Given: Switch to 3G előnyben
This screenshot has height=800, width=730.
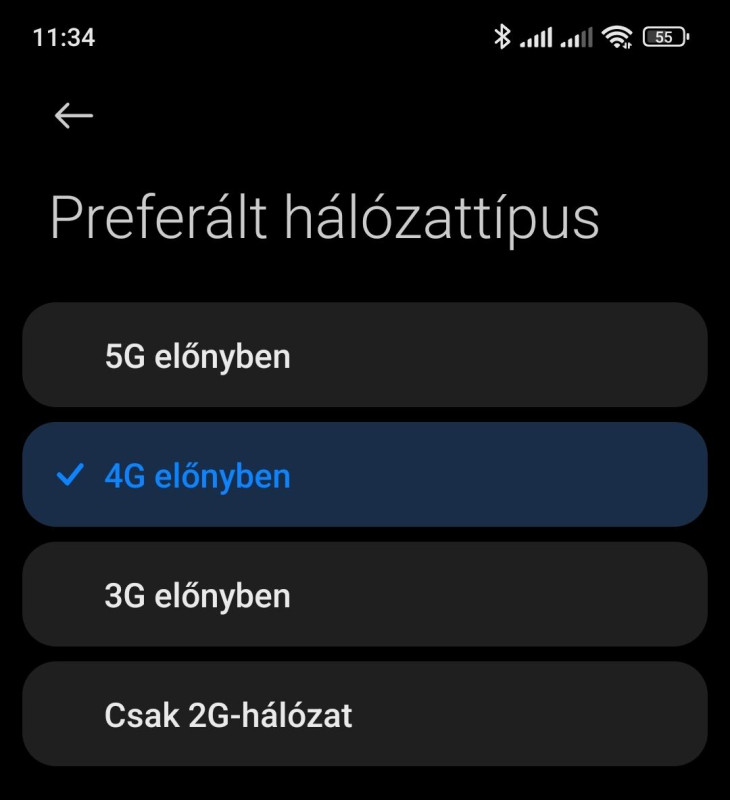Looking at the screenshot, I should pyautogui.click(x=364, y=595).
